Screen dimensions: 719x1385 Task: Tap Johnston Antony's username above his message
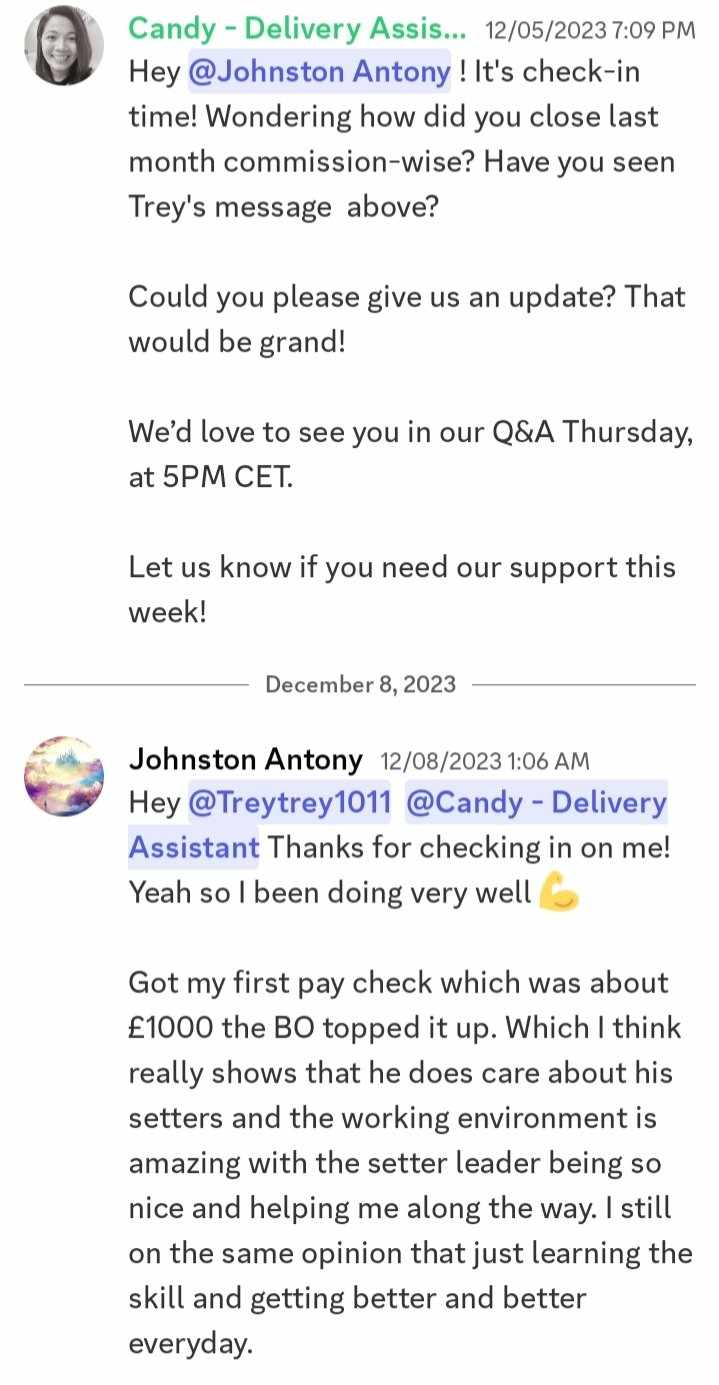pyautogui.click(x=245, y=760)
